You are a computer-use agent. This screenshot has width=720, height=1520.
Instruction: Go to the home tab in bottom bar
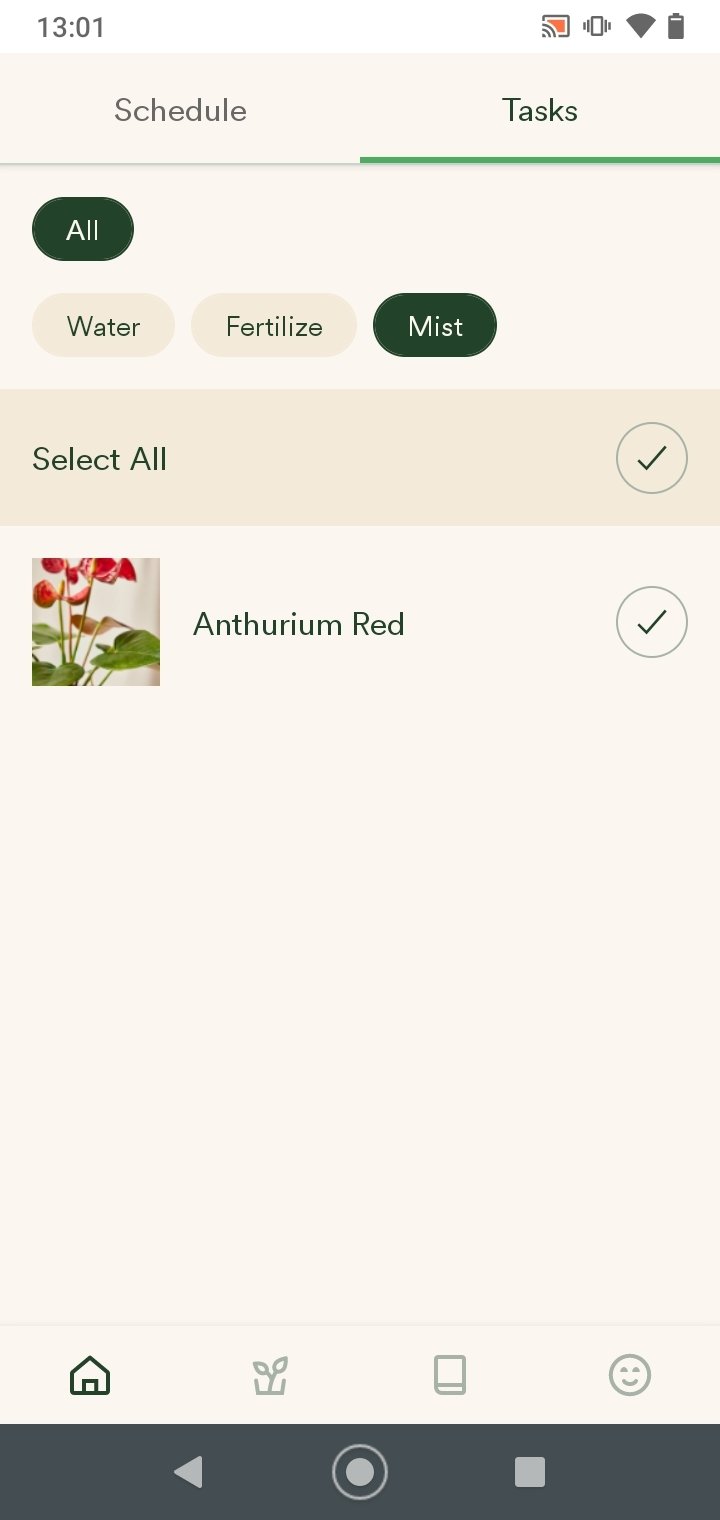pos(90,1376)
